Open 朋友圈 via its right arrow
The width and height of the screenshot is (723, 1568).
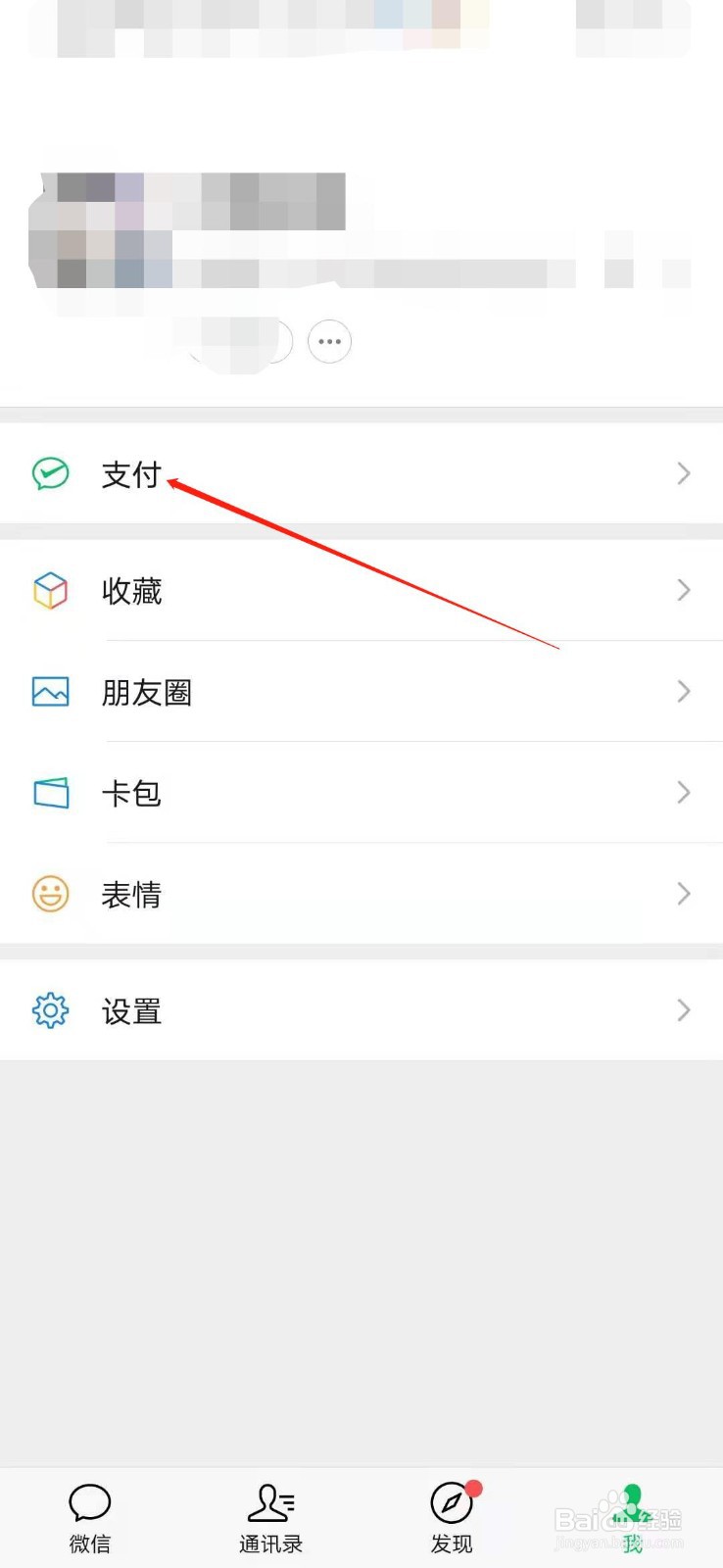point(684,692)
